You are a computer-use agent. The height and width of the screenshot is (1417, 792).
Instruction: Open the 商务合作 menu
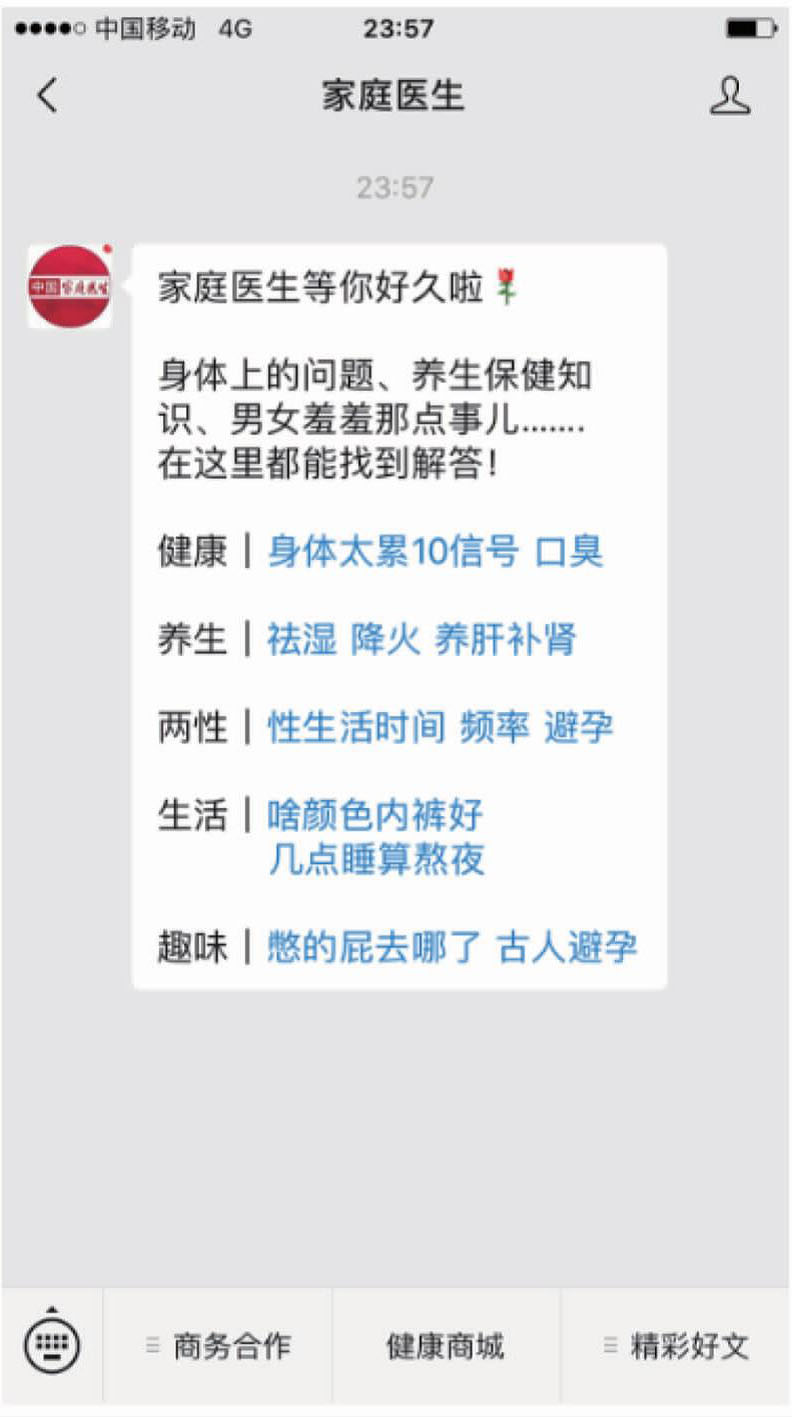(x=218, y=1346)
